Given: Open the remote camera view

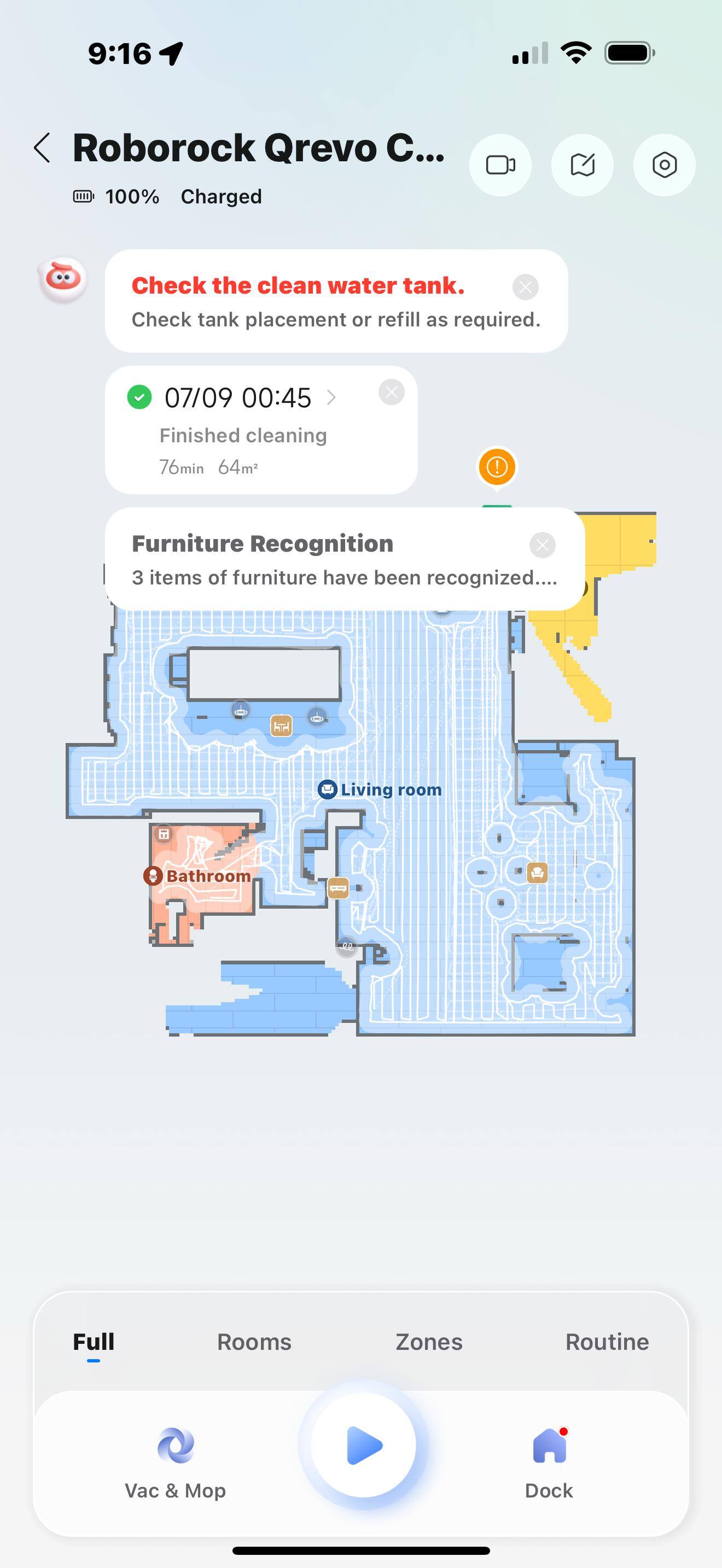Looking at the screenshot, I should click(x=500, y=165).
